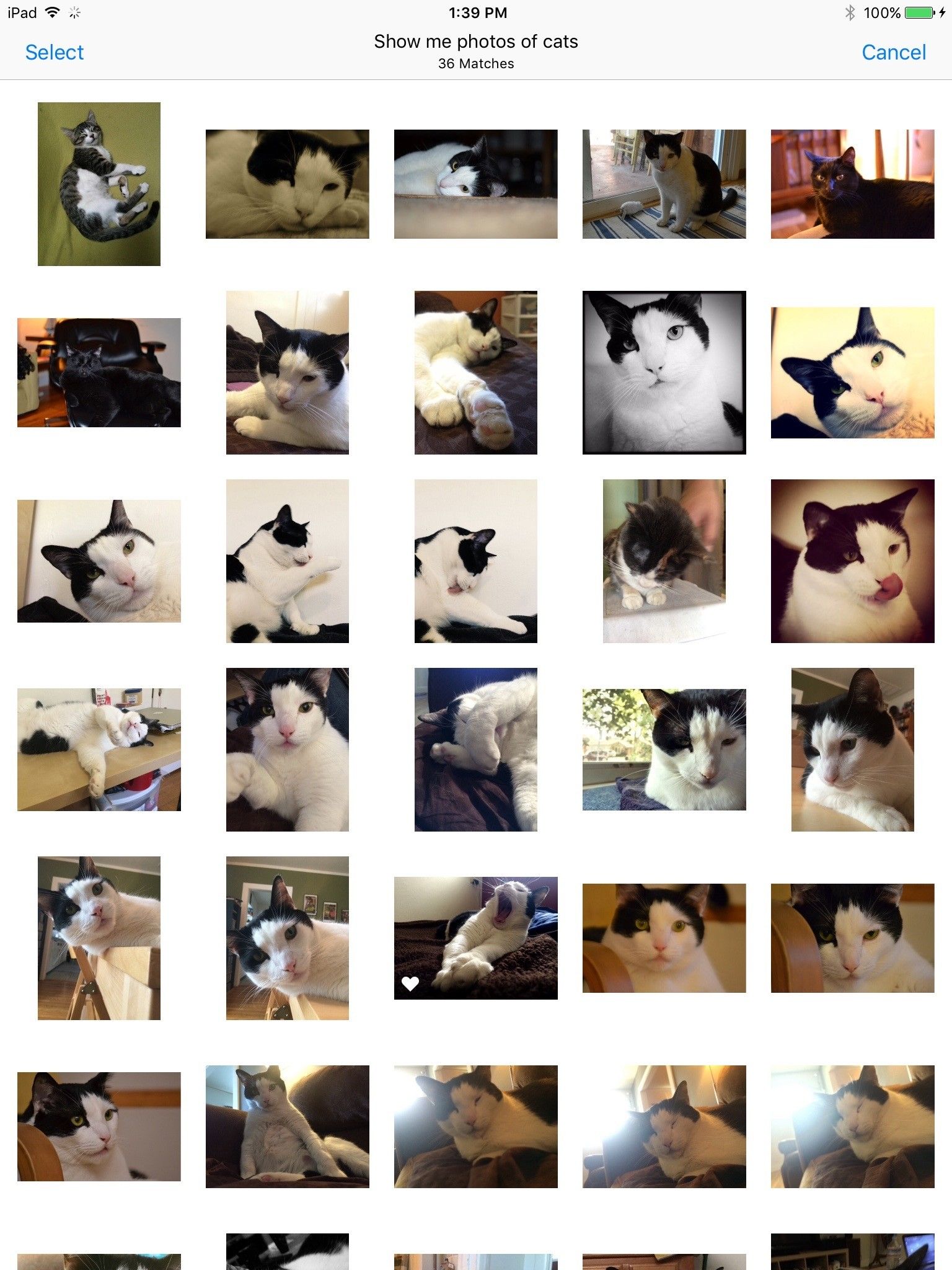The image size is (952, 1270).
Task: Open the yawning cat photo with heart
Action: (x=475, y=938)
